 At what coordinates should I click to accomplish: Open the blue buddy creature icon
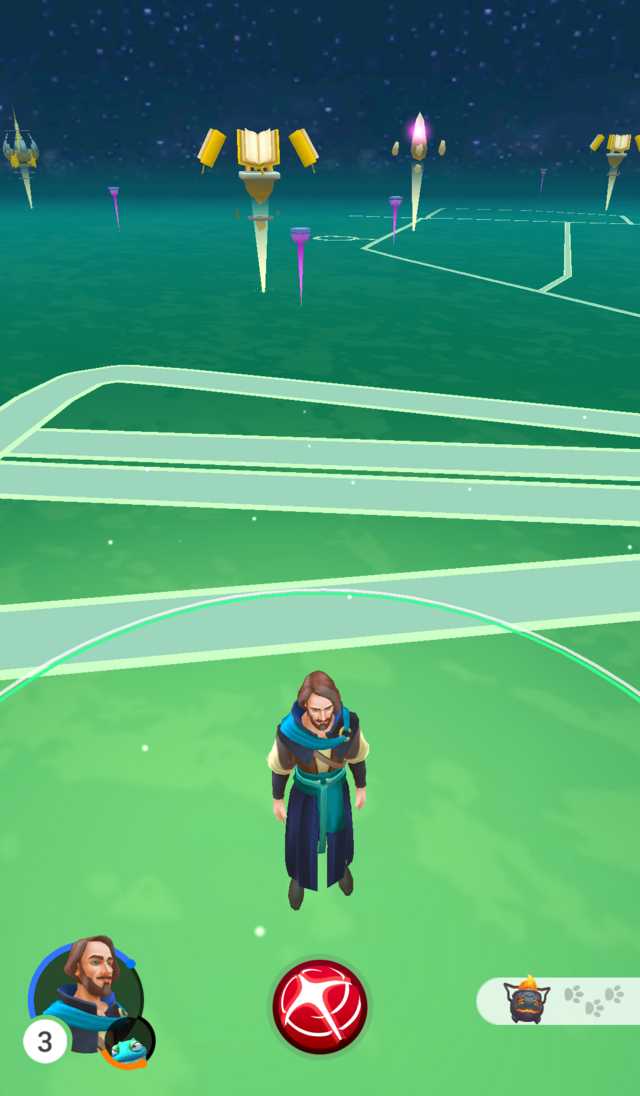[130, 1042]
